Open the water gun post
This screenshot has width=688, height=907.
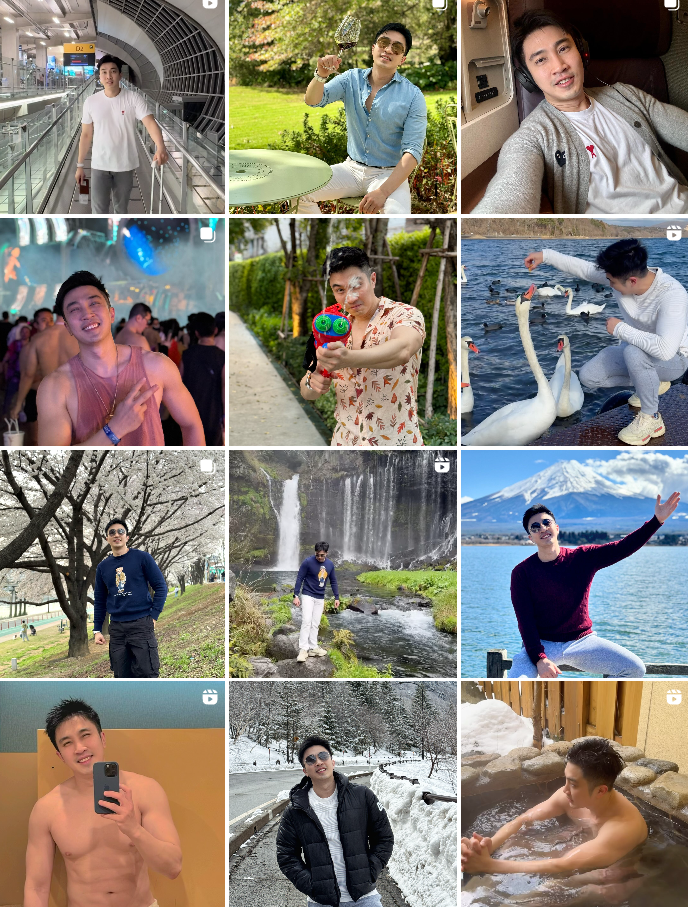[343, 332]
